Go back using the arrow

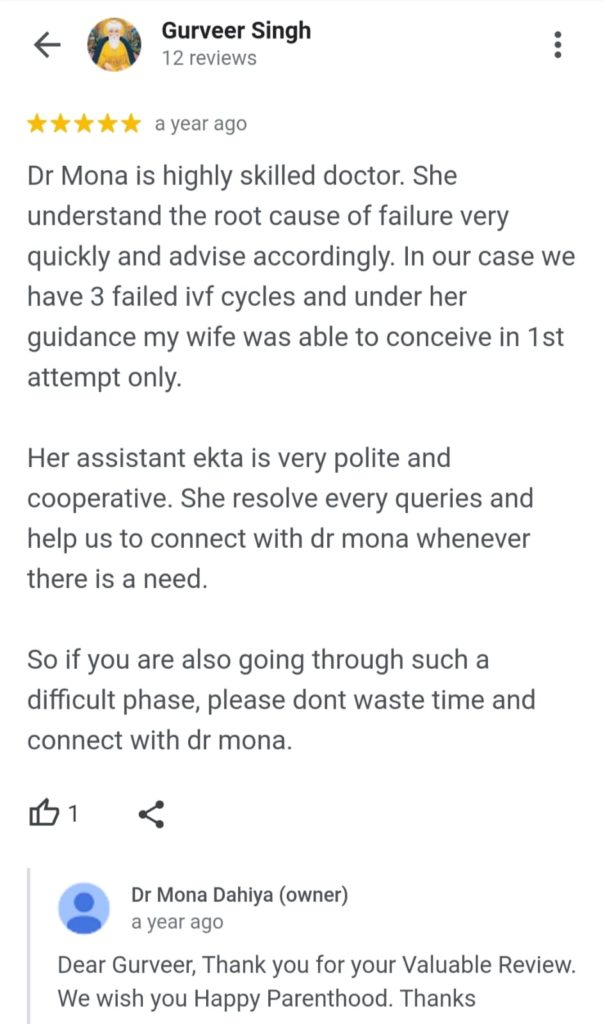pyautogui.click(x=47, y=45)
